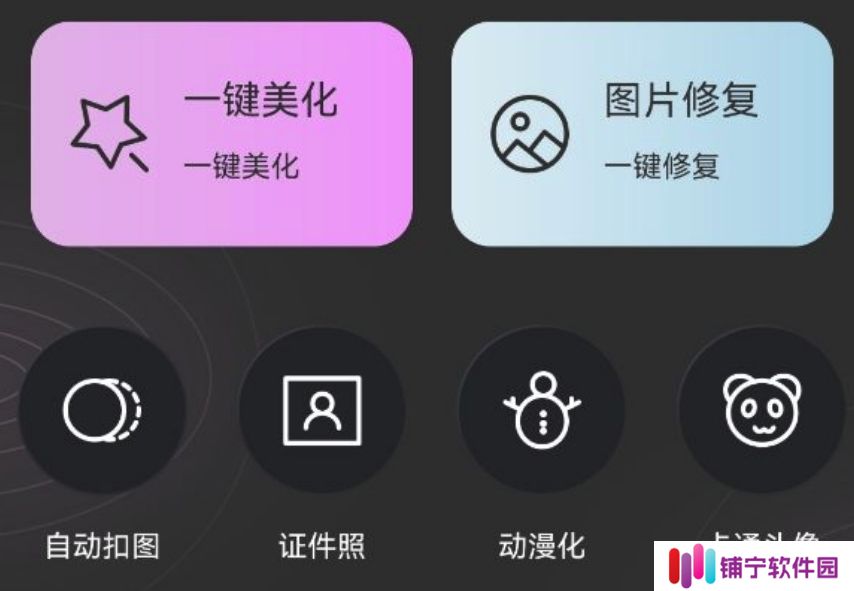Select the 自动扣图 tool
854x591 pixels.
click(x=102, y=410)
